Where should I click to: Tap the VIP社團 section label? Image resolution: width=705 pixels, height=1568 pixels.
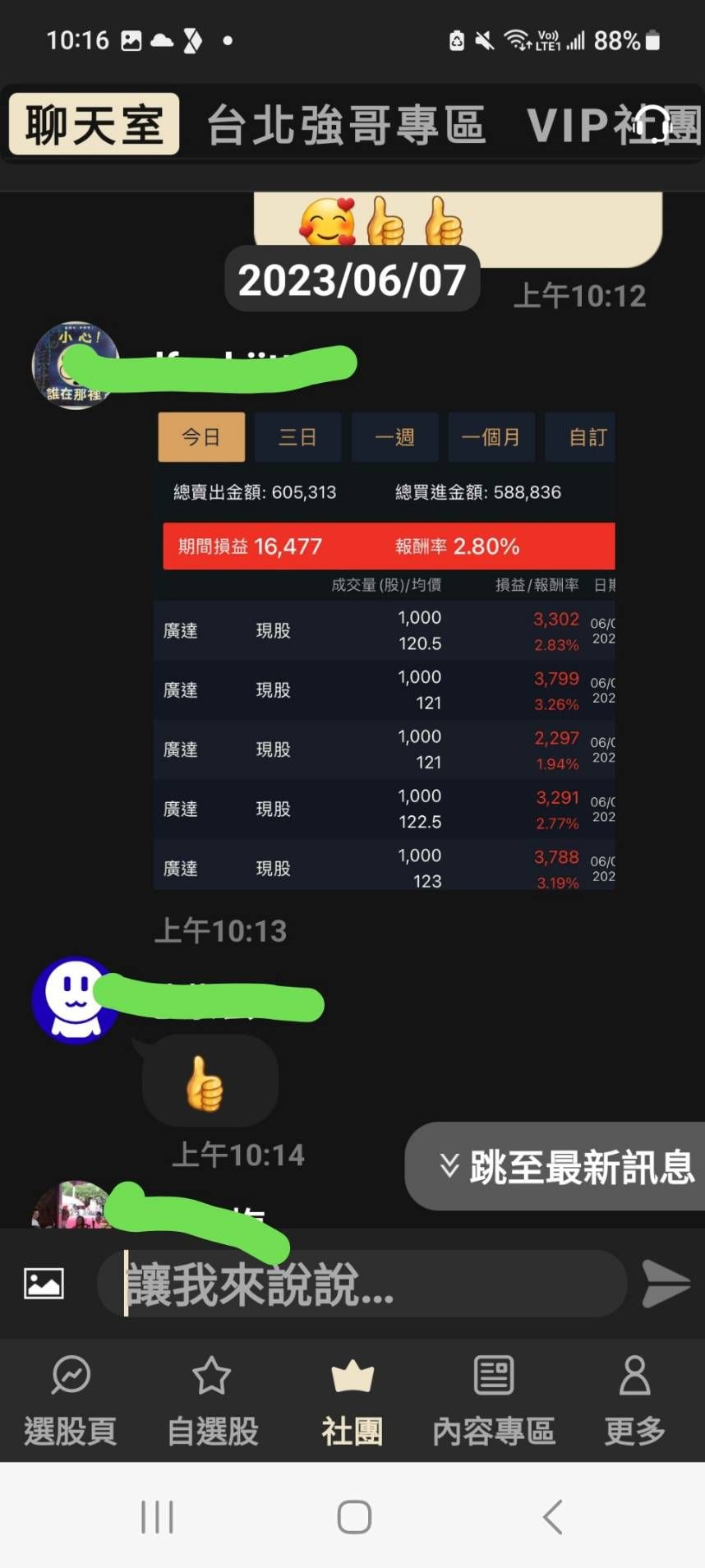pos(612,125)
